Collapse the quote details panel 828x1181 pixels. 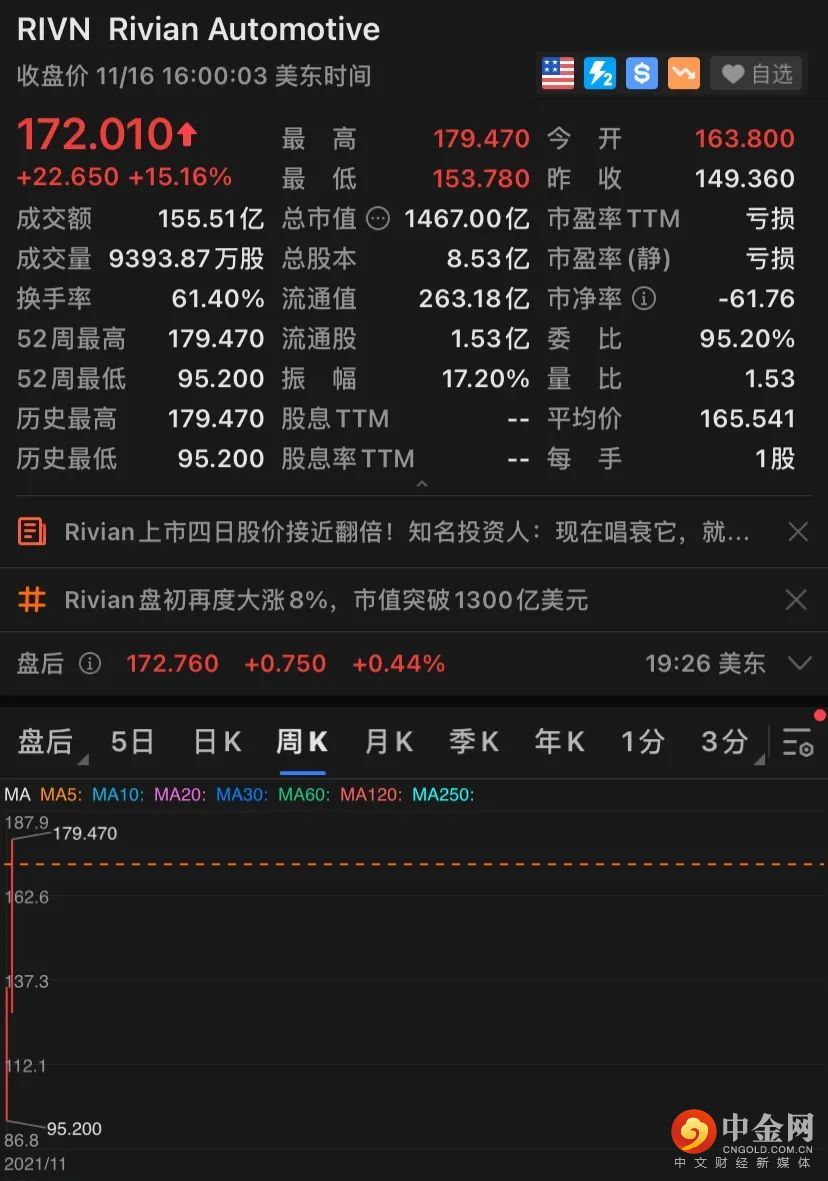[x=422, y=484]
